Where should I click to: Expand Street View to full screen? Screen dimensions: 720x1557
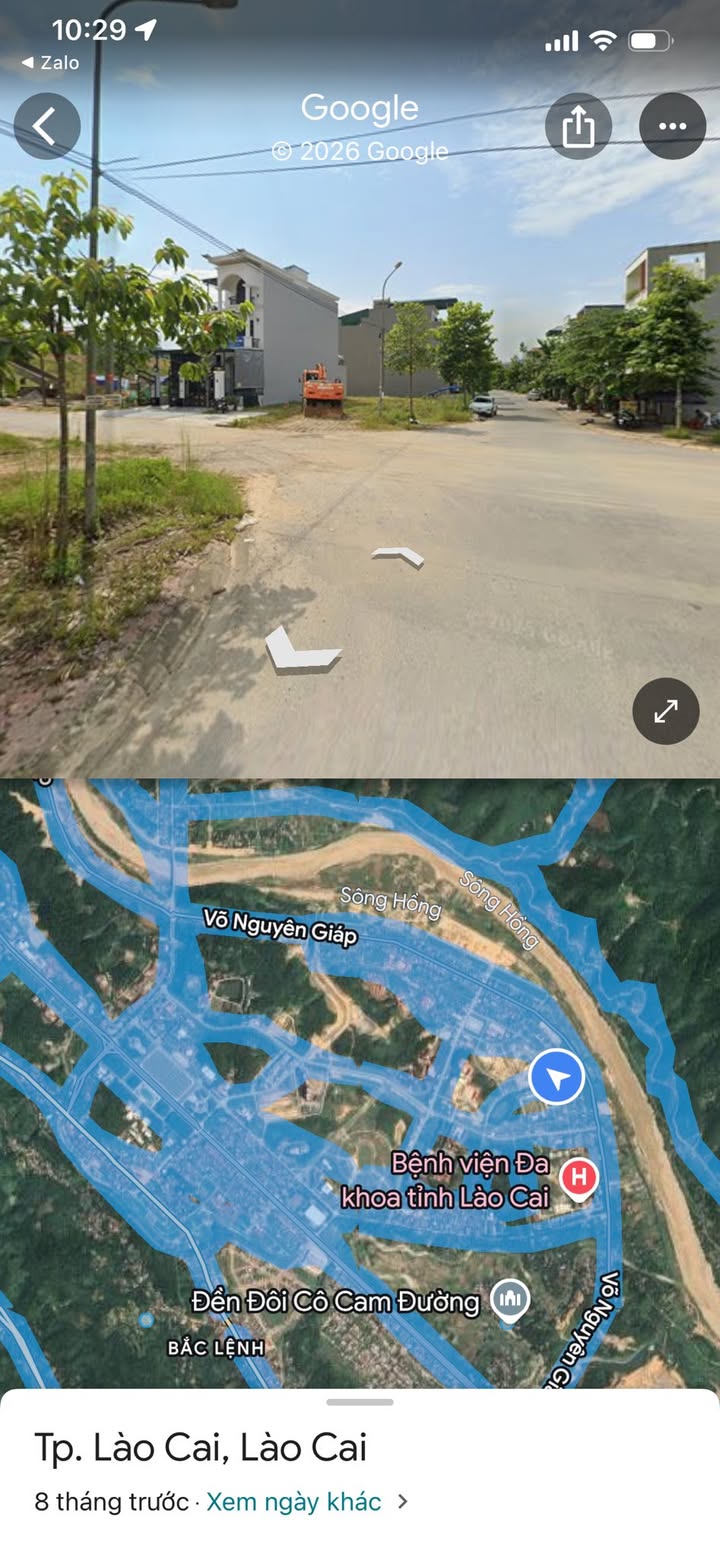(666, 711)
